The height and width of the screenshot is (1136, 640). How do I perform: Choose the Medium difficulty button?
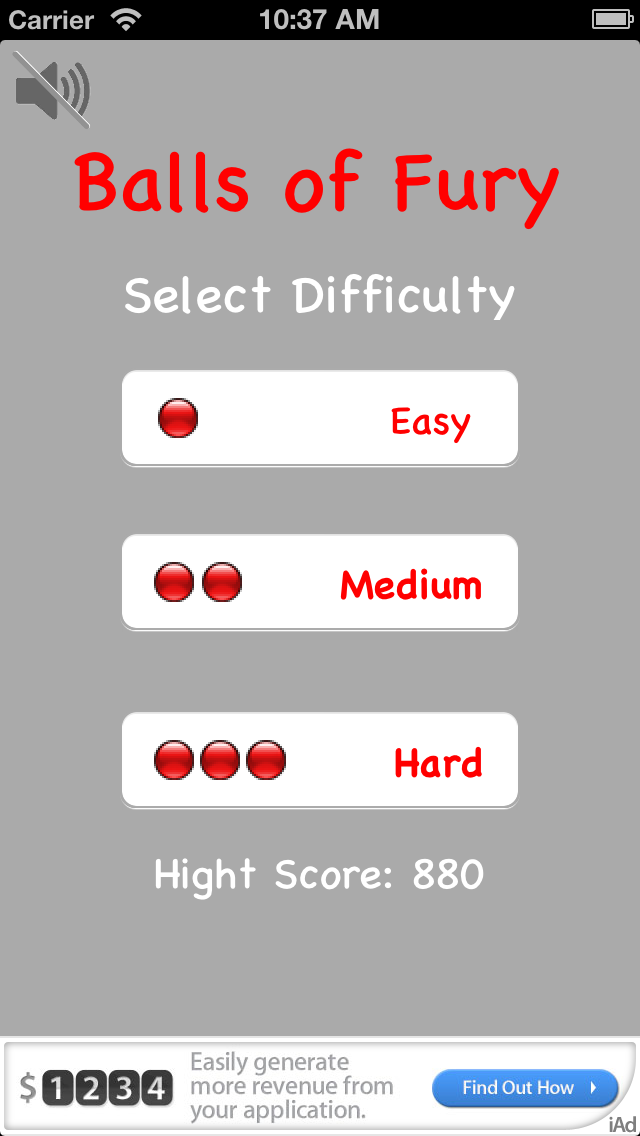[320, 582]
